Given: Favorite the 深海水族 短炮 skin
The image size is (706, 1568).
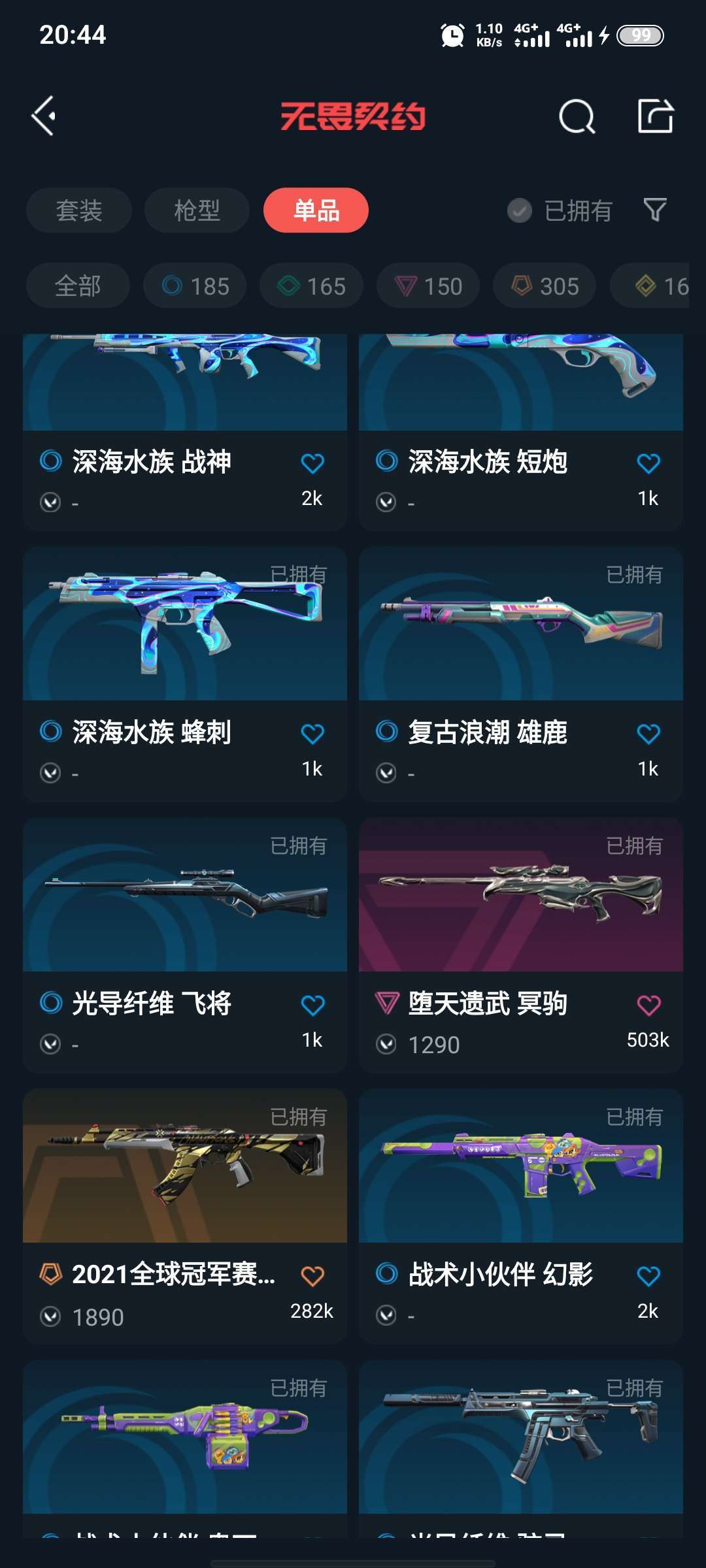Looking at the screenshot, I should click(648, 463).
